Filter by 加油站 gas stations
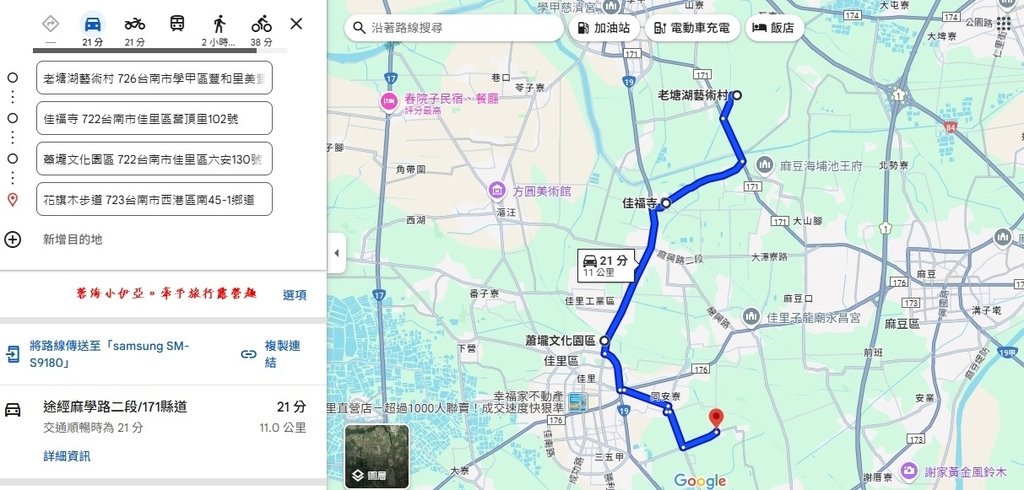Viewport: 1024px width, 490px height. tap(605, 28)
